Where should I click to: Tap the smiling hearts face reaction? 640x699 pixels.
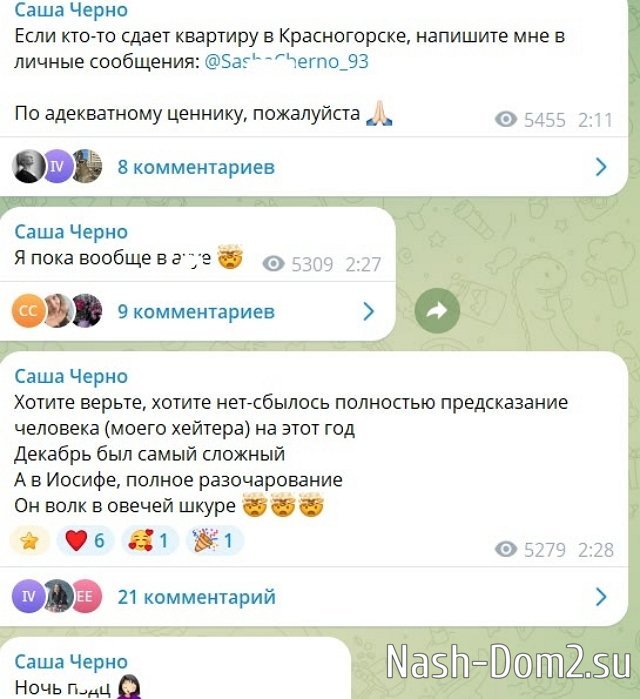pyautogui.click(x=149, y=541)
